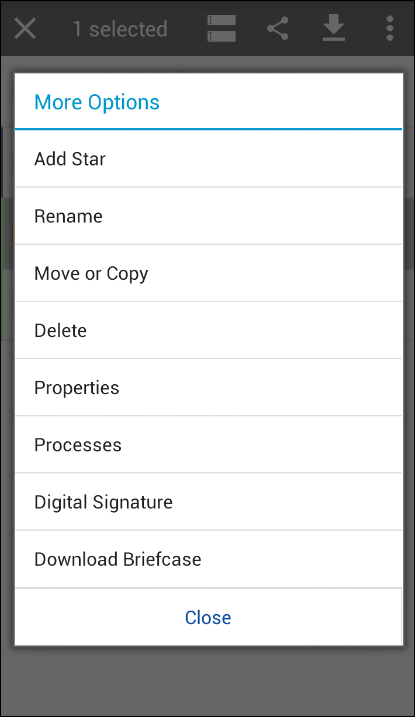Close the More Options dialog
Viewport: 415px width, 717px height.
[x=208, y=617]
